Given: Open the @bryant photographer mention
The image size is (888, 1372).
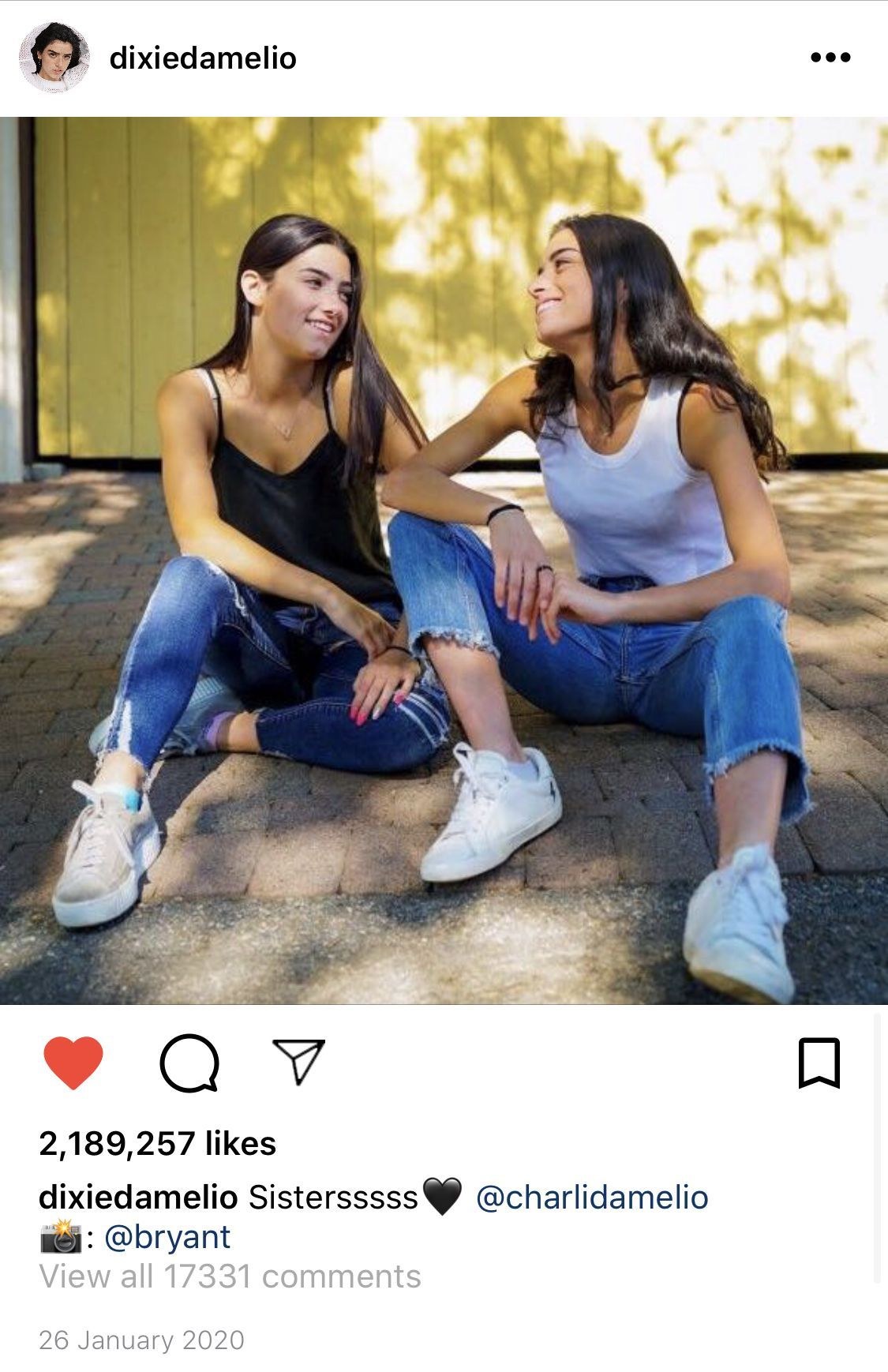Looking at the screenshot, I should coord(167,1236).
